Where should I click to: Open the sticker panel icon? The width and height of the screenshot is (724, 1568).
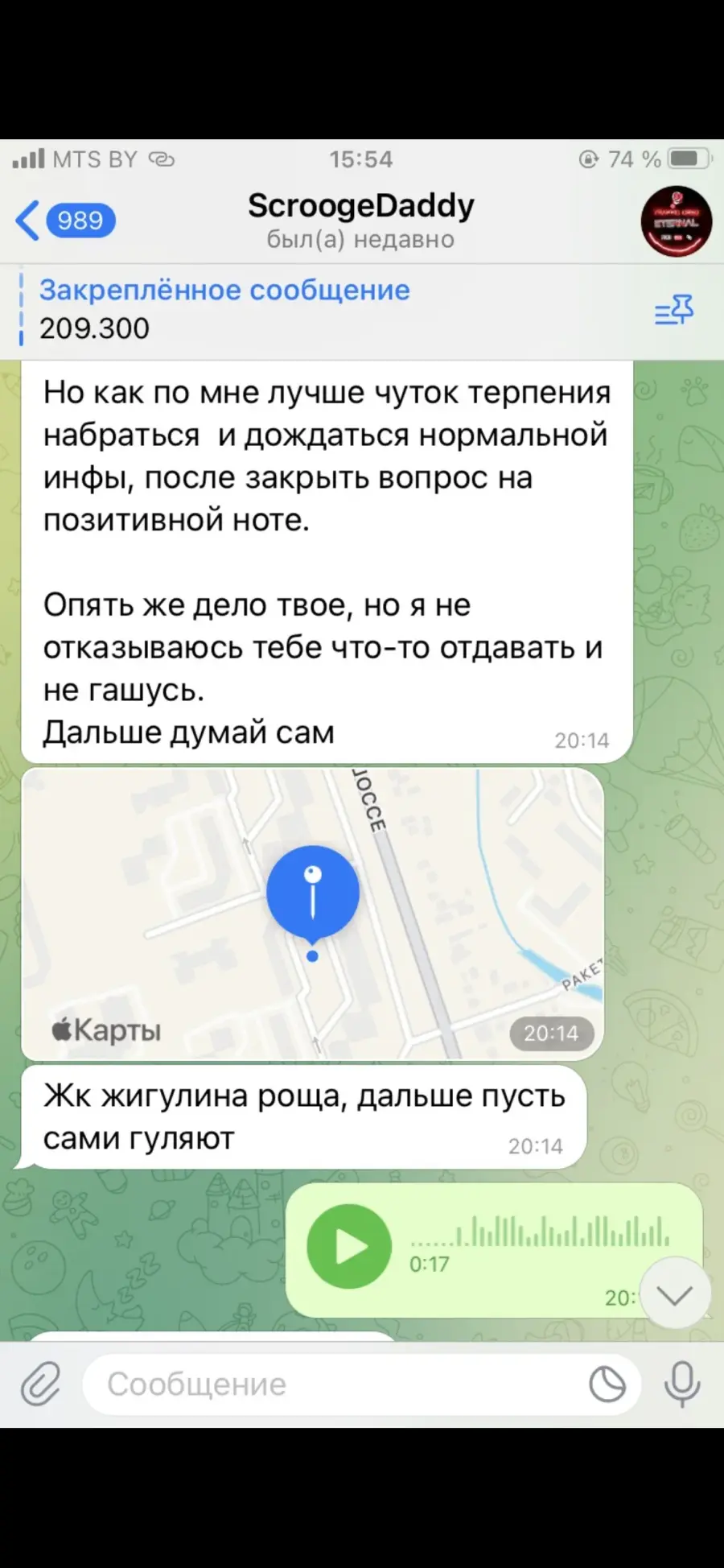tap(607, 1384)
